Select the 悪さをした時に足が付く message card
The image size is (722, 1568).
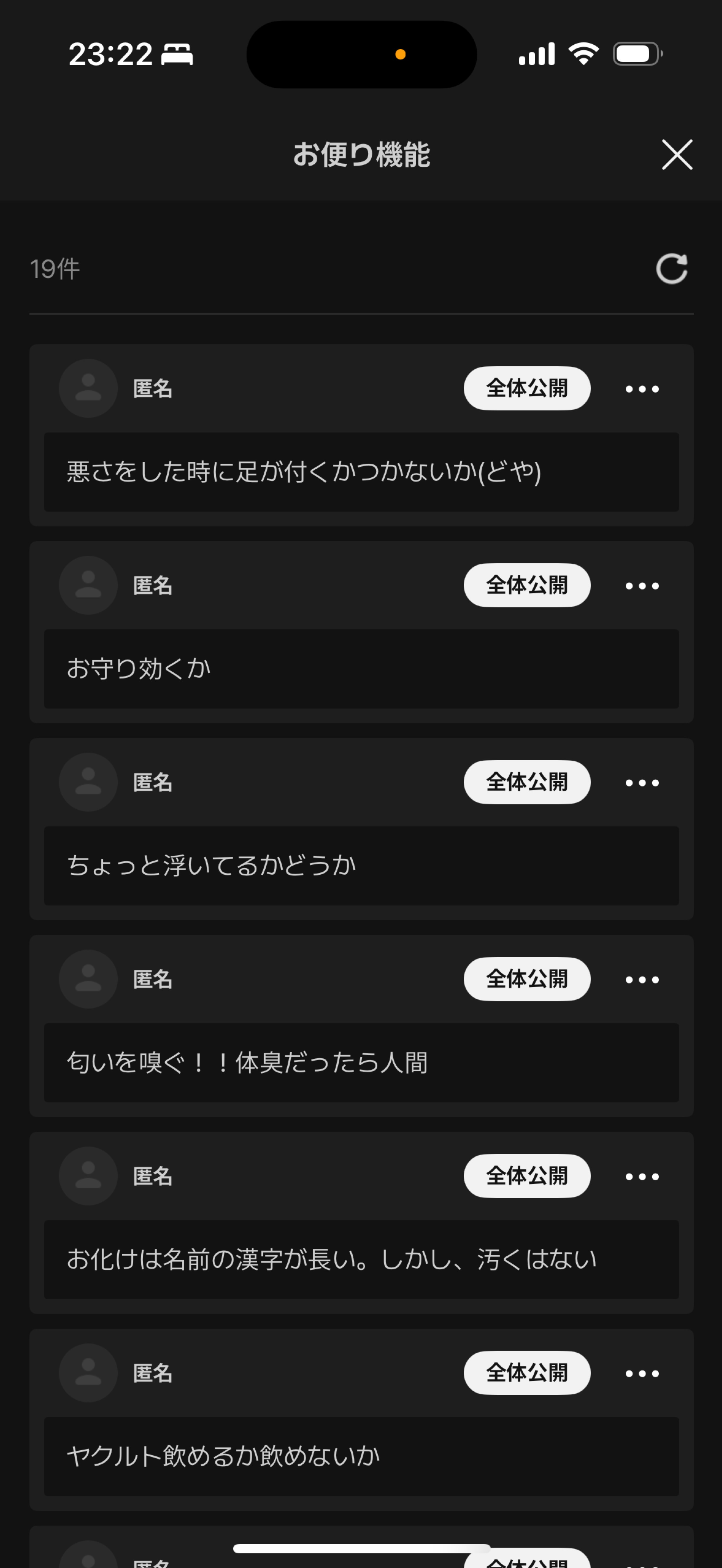pos(361,472)
